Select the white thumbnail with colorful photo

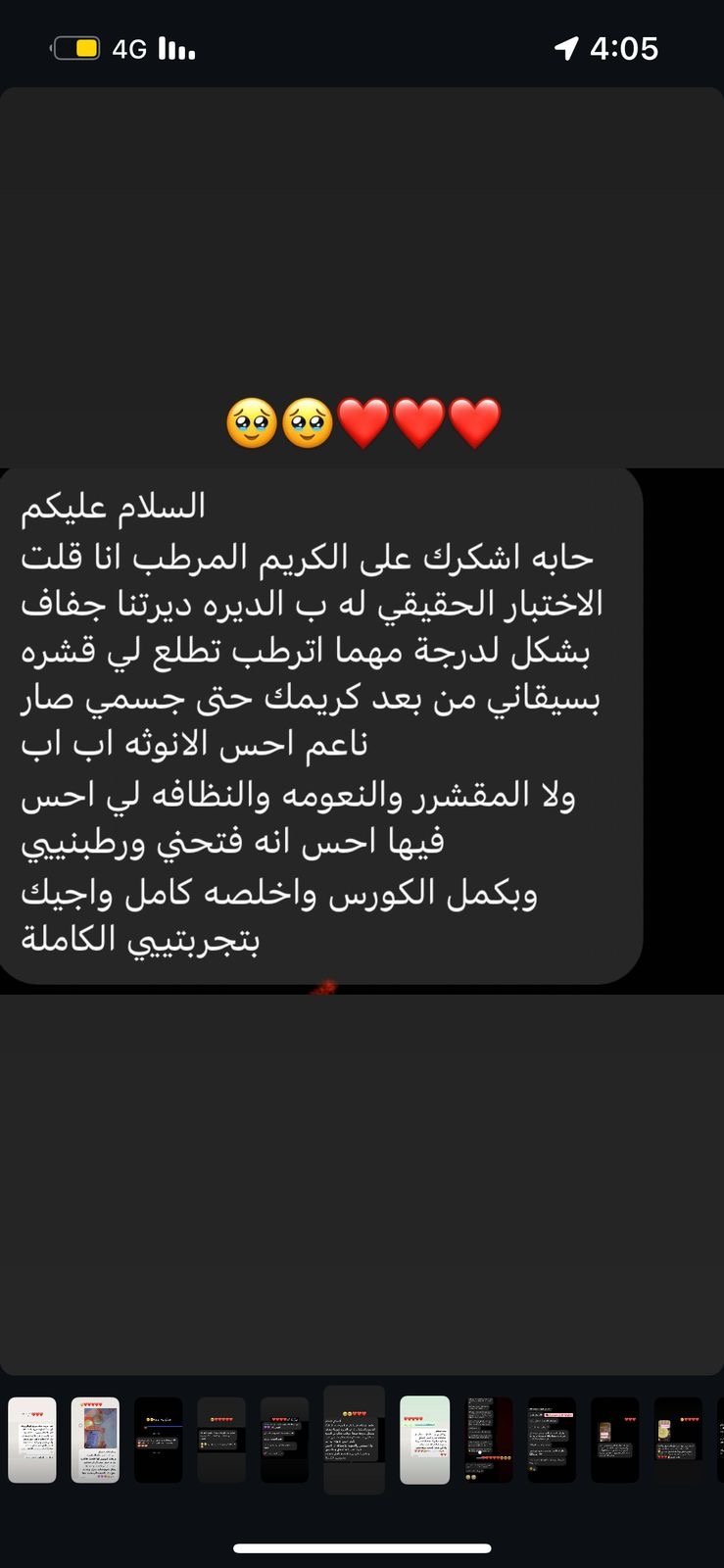pyautogui.click(x=96, y=1440)
